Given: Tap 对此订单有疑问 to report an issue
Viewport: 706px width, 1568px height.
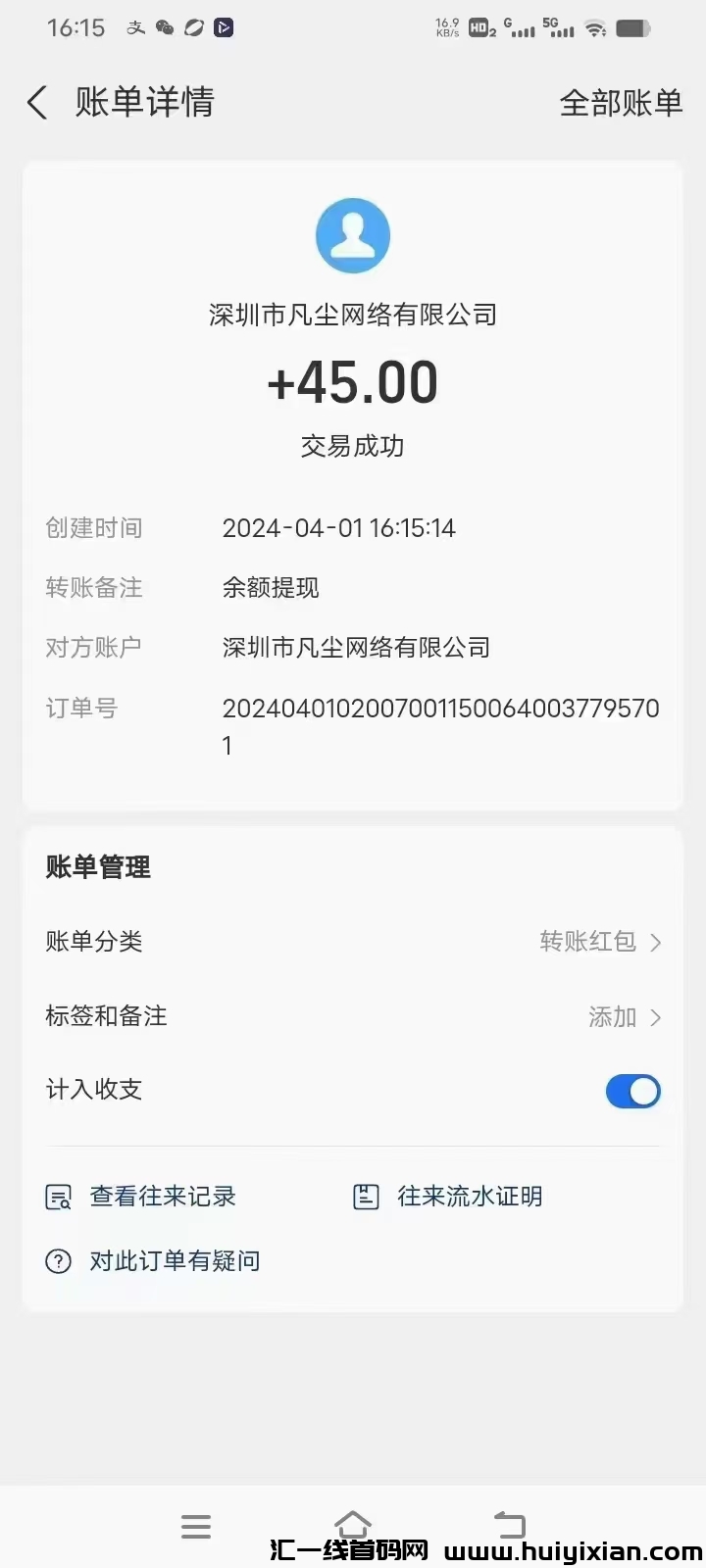Looking at the screenshot, I should (175, 1261).
